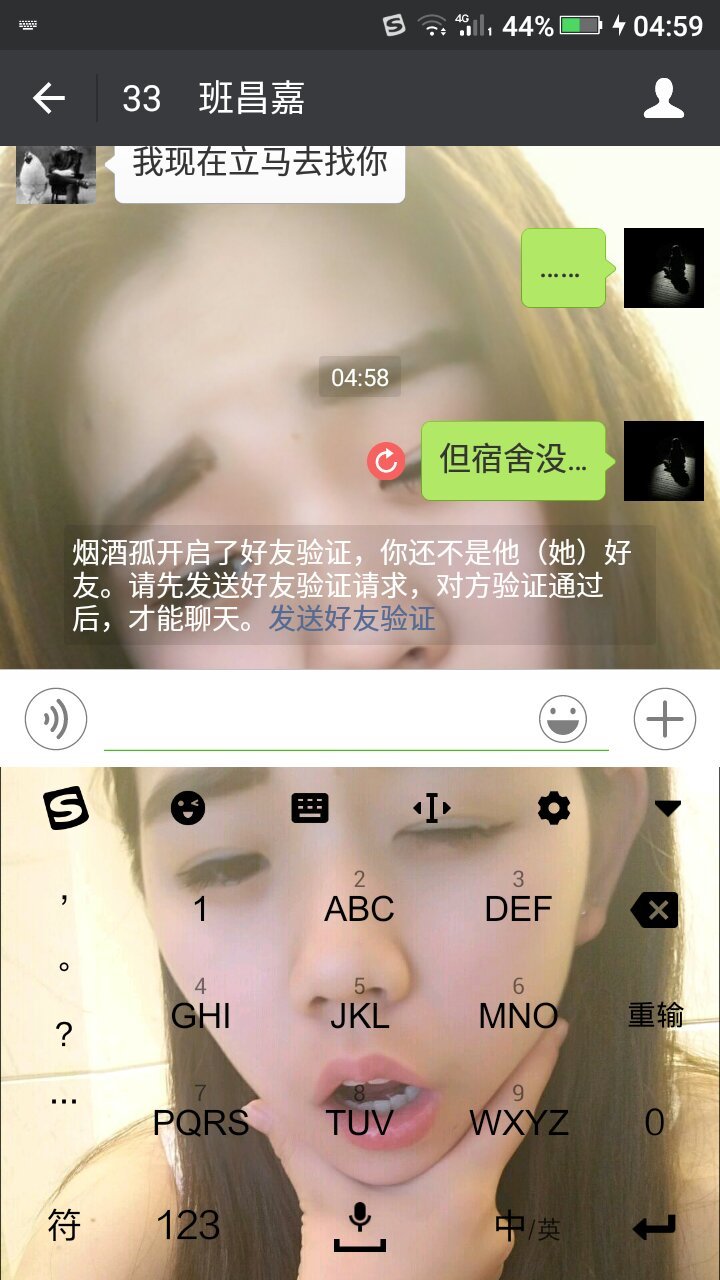Open the plus attachment menu
The image size is (720, 1280).
665,719
